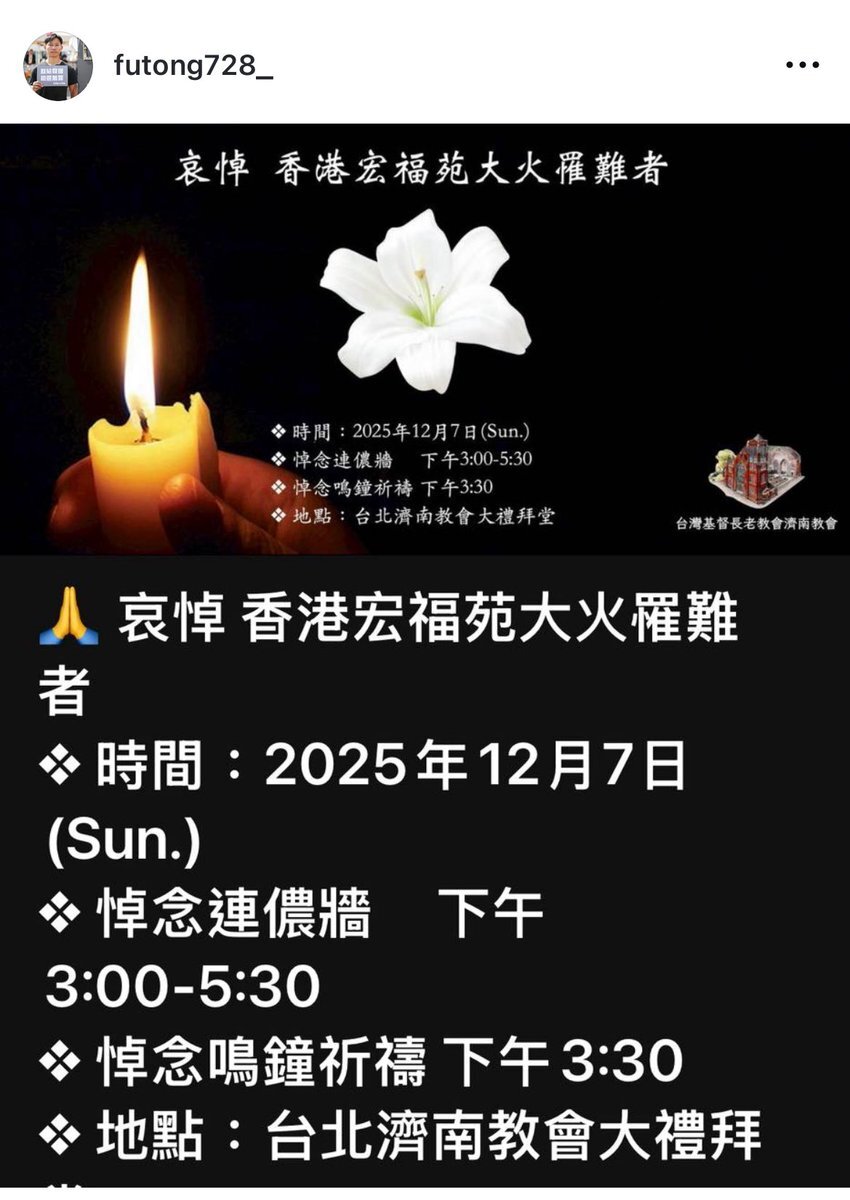
Task: Open the memorial event post image
Action: [425, 340]
